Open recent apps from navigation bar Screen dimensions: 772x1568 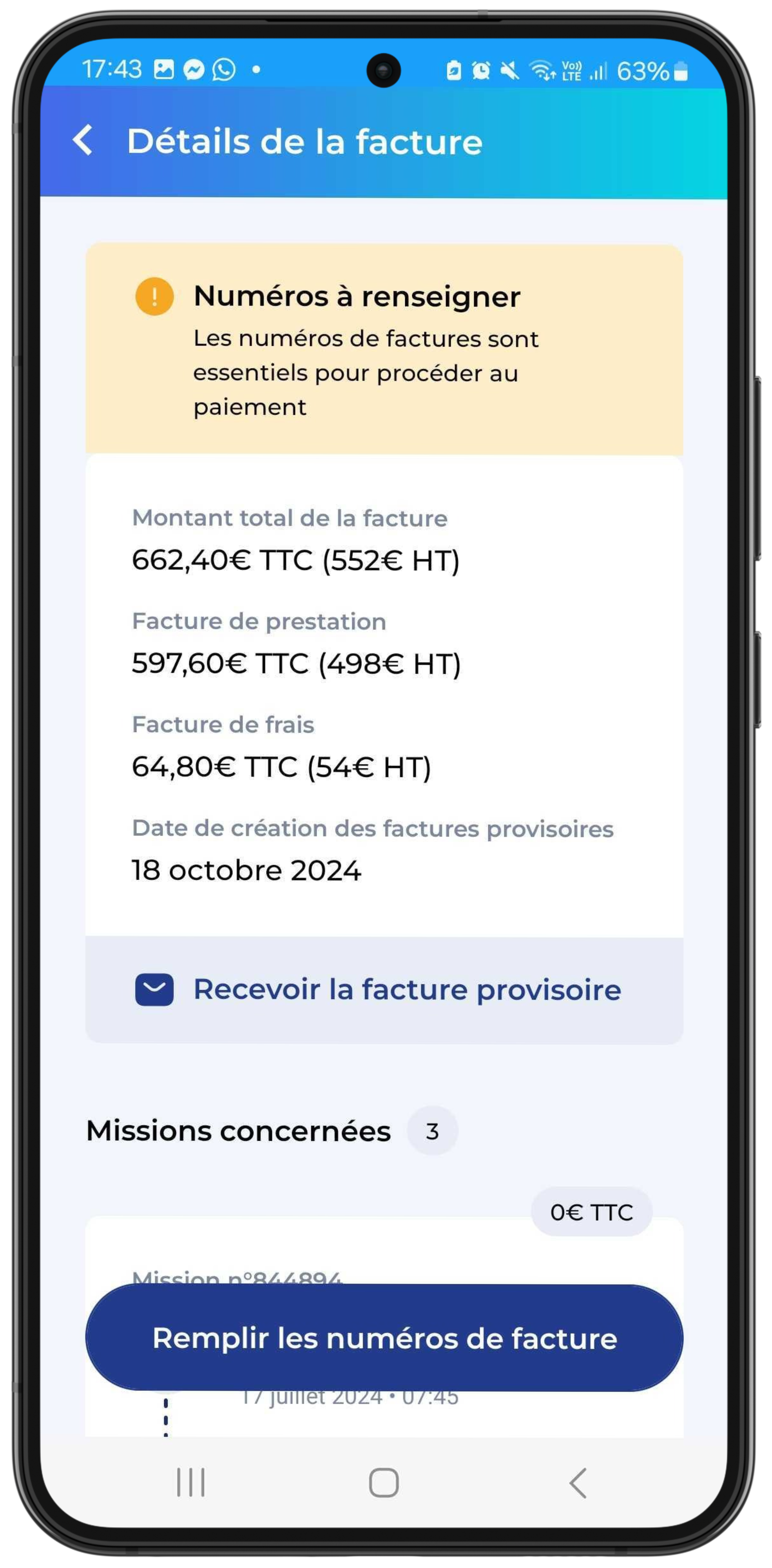pyautogui.click(x=190, y=1482)
